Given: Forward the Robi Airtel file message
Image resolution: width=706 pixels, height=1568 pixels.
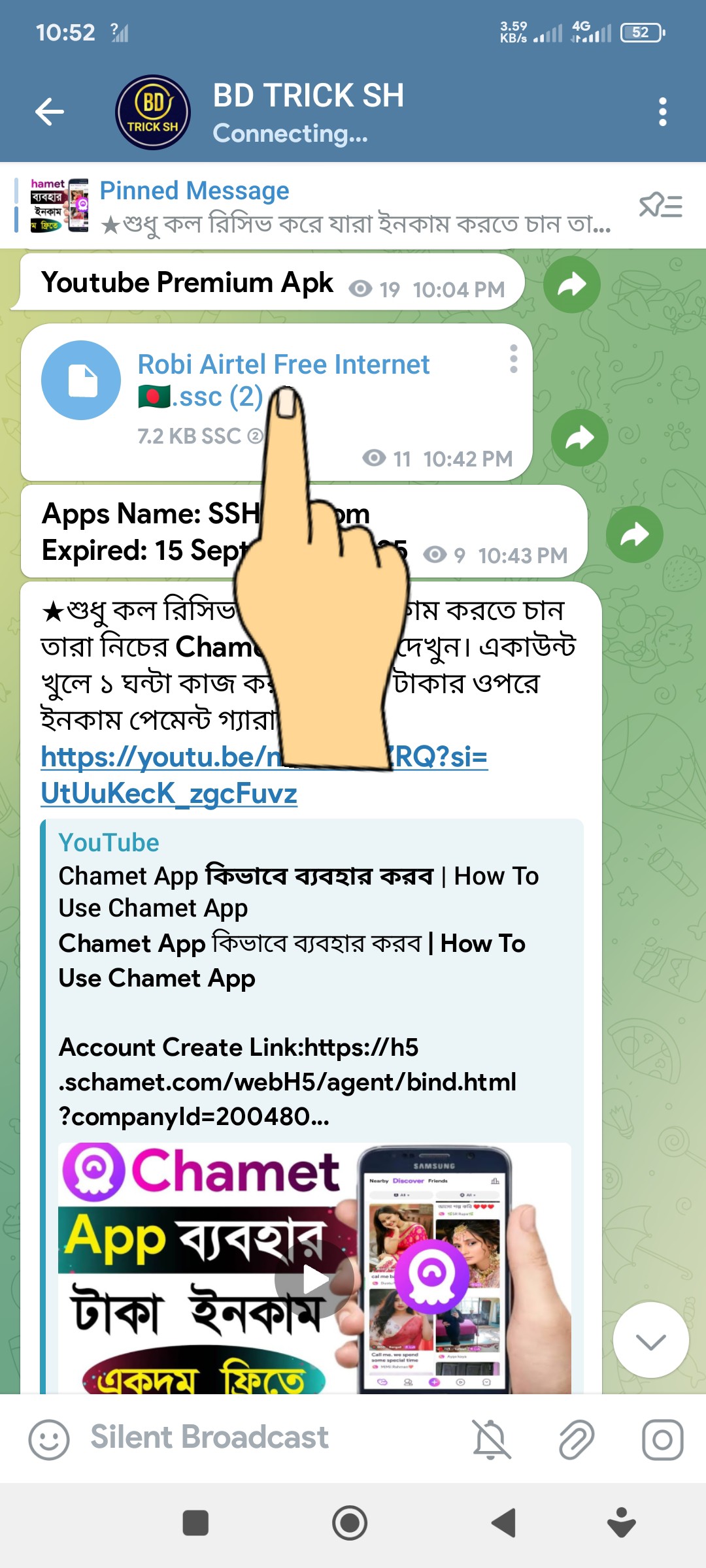Looking at the screenshot, I should pyautogui.click(x=579, y=438).
